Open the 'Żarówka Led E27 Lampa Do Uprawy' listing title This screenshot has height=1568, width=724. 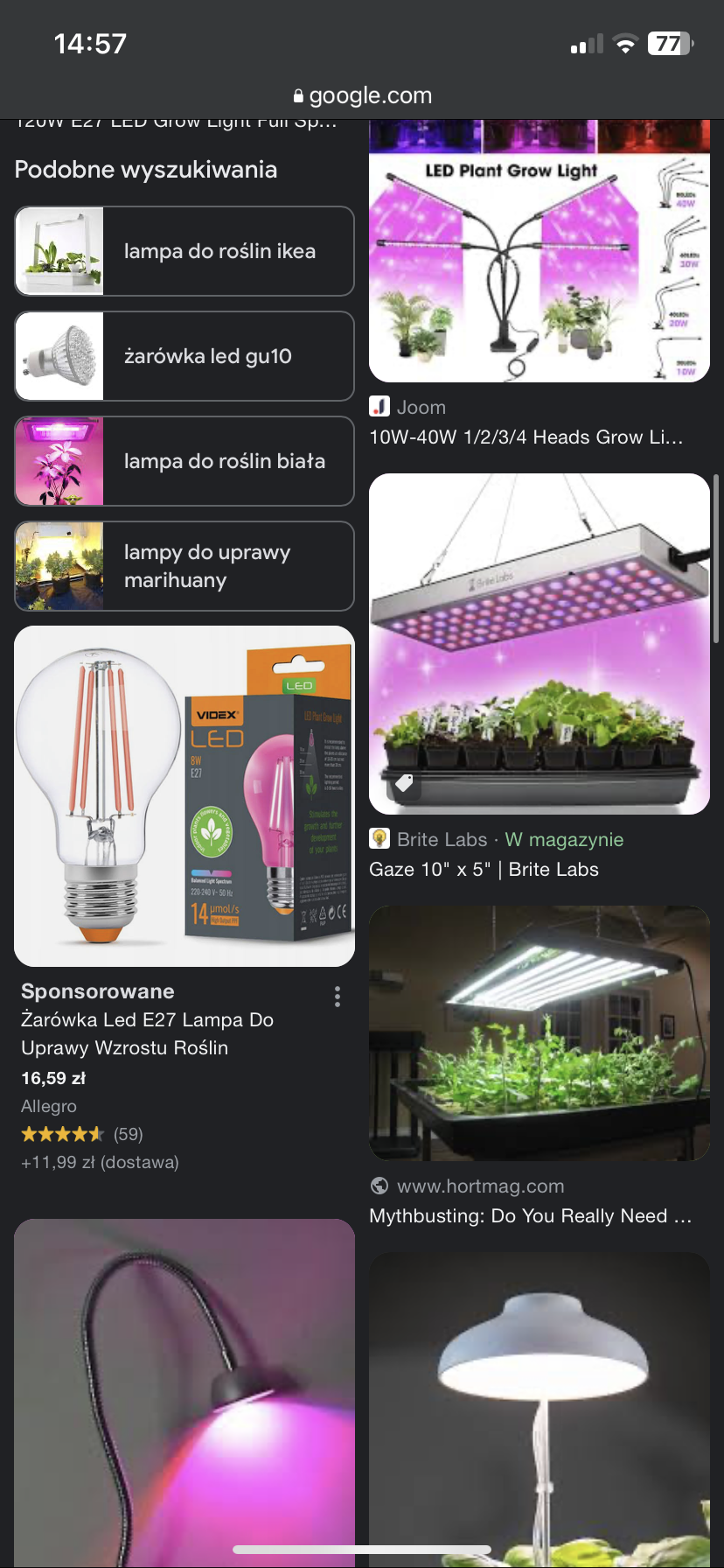point(147,1033)
